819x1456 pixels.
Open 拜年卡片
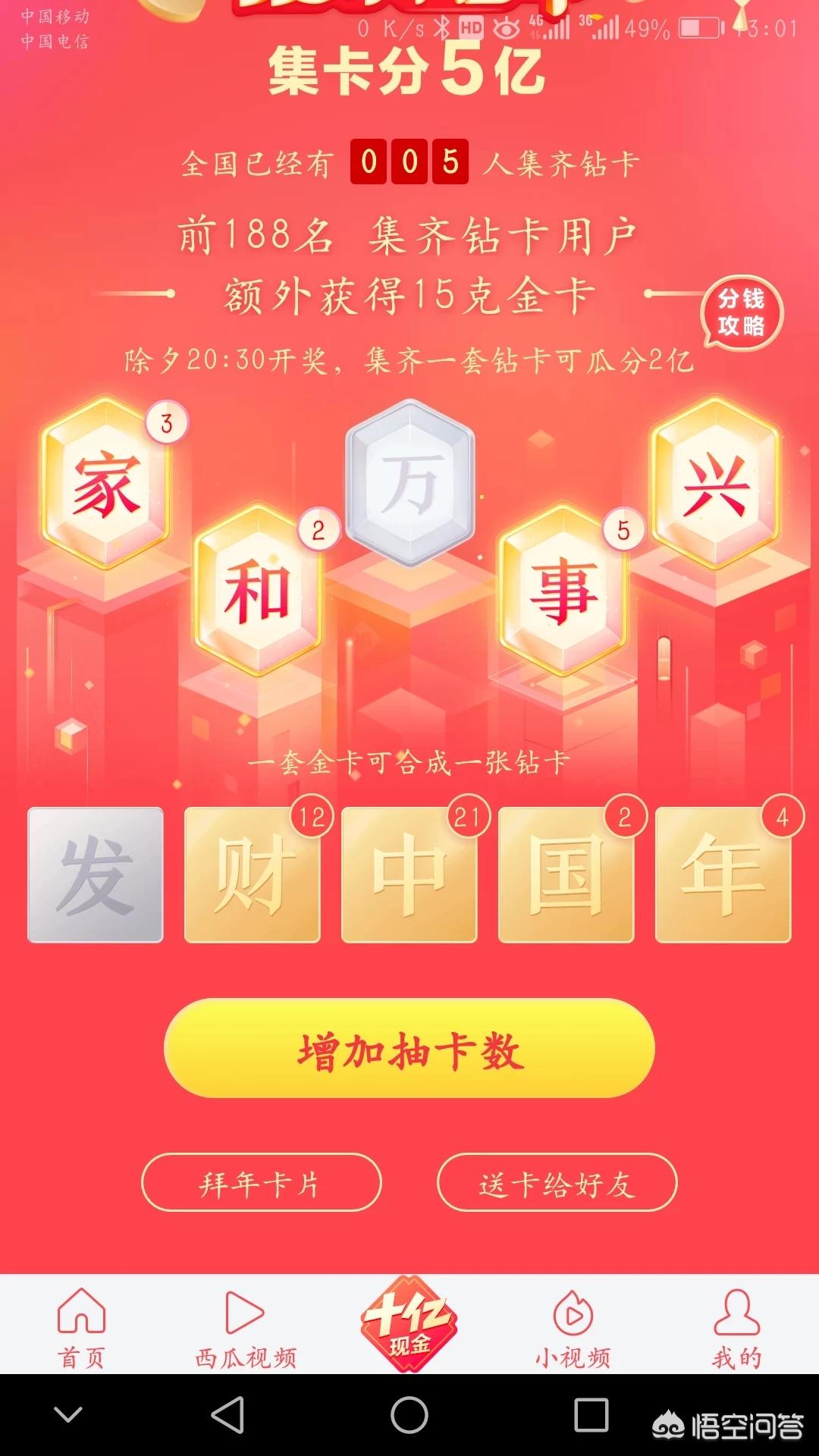pyautogui.click(x=261, y=1183)
